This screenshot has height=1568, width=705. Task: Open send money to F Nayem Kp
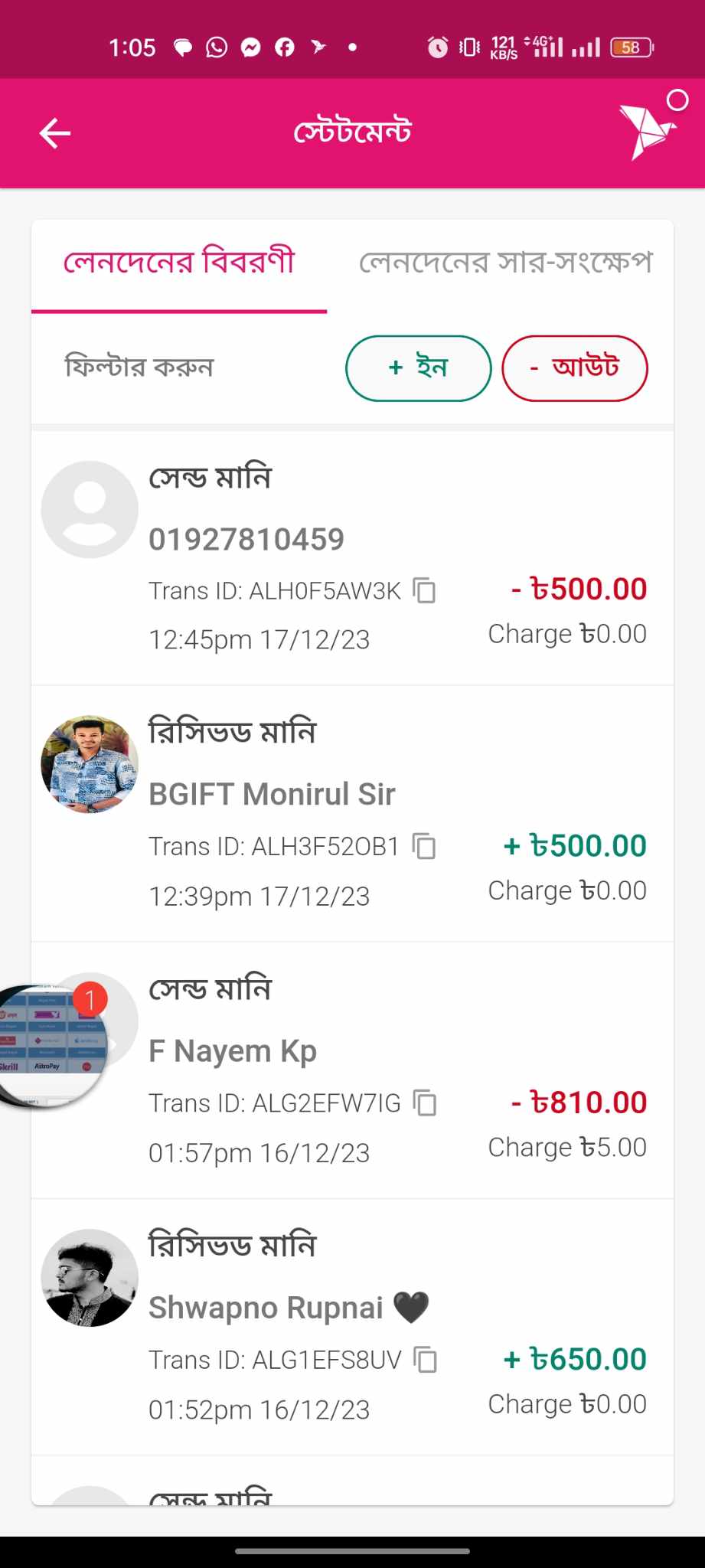click(x=352, y=1070)
